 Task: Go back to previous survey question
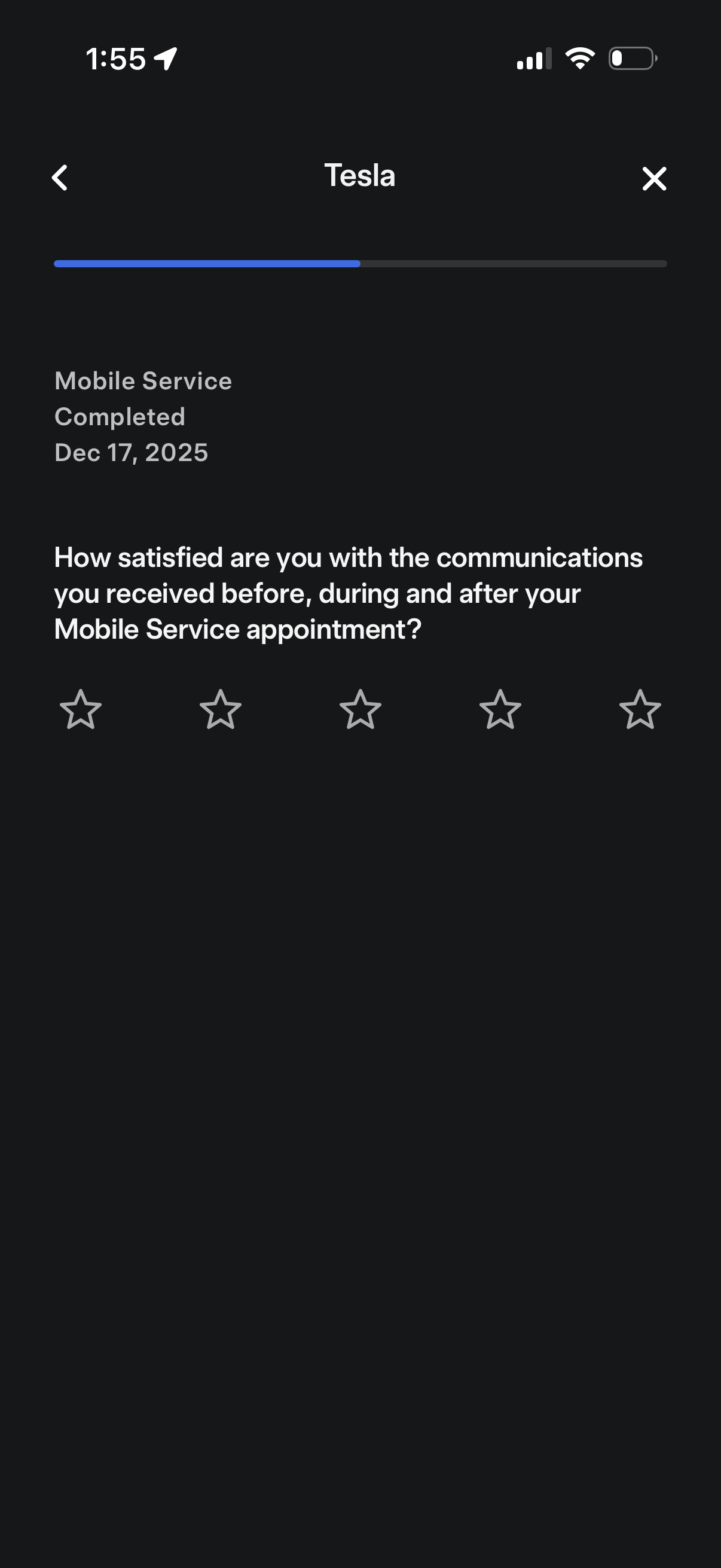[x=60, y=178]
